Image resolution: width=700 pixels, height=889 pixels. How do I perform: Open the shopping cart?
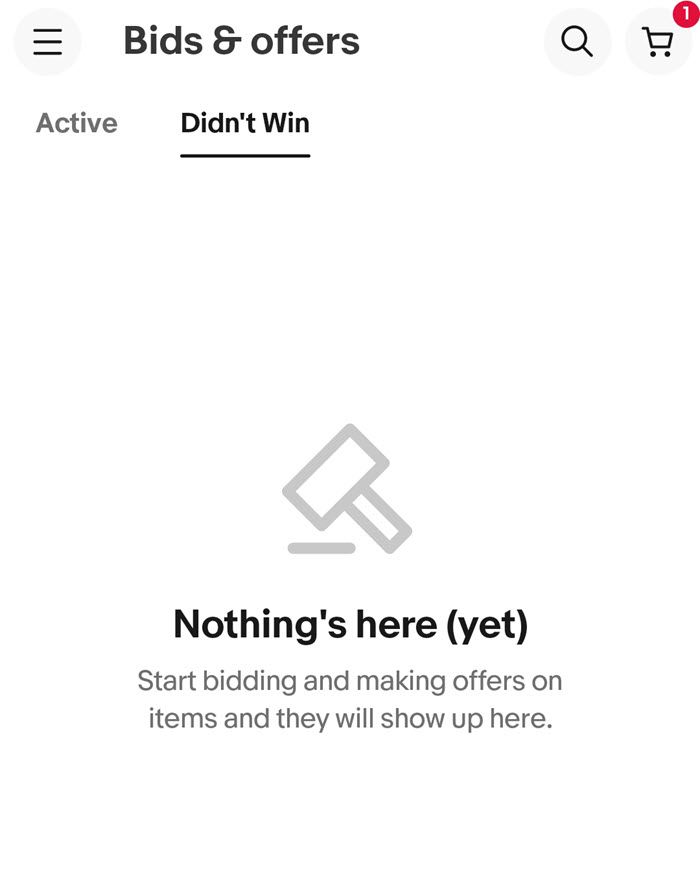(658, 42)
